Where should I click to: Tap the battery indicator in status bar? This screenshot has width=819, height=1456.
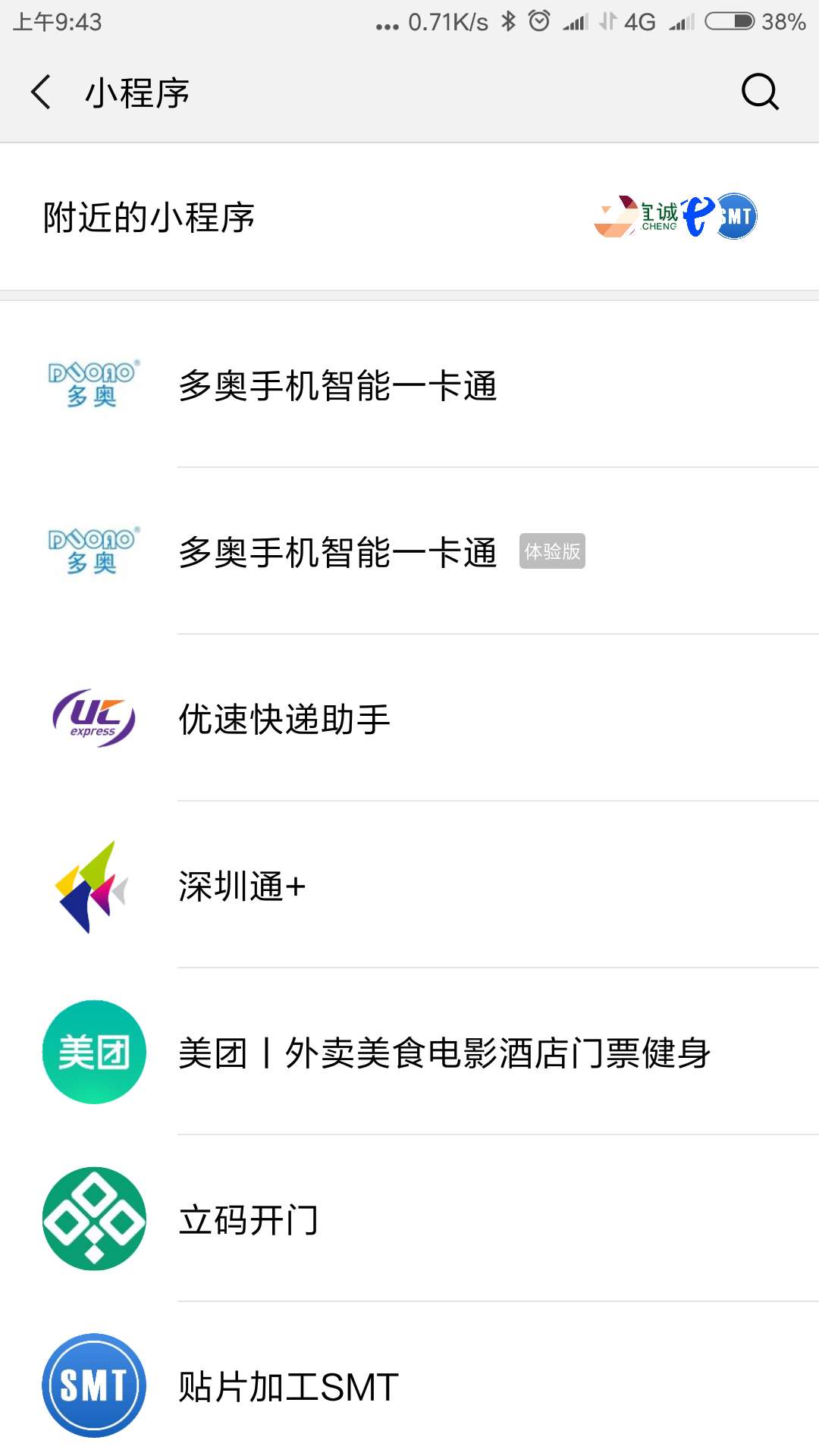[730, 21]
